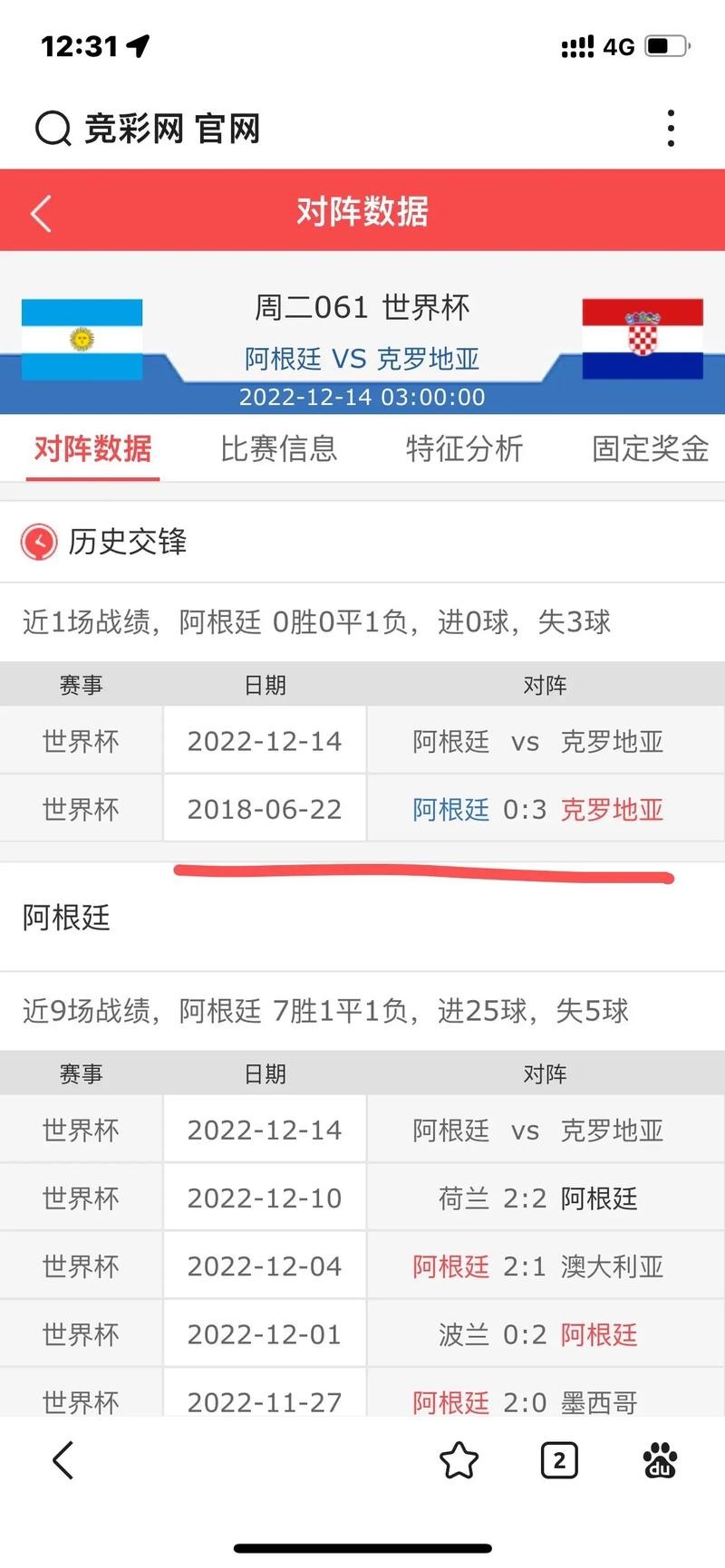The width and height of the screenshot is (725, 1568).
Task: Open the tab switcher showing 2
Action: point(559,1461)
